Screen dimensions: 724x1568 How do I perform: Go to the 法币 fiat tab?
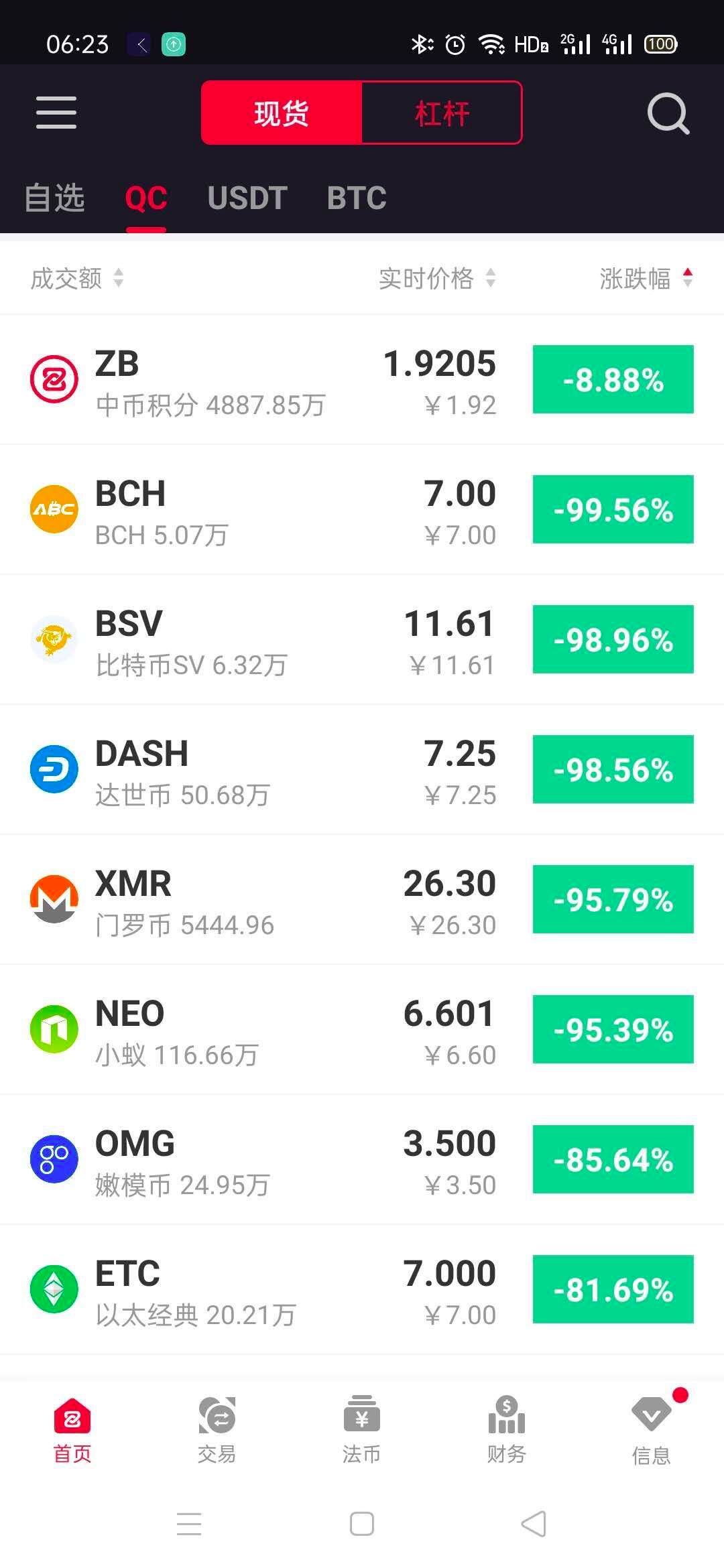(x=362, y=1430)
